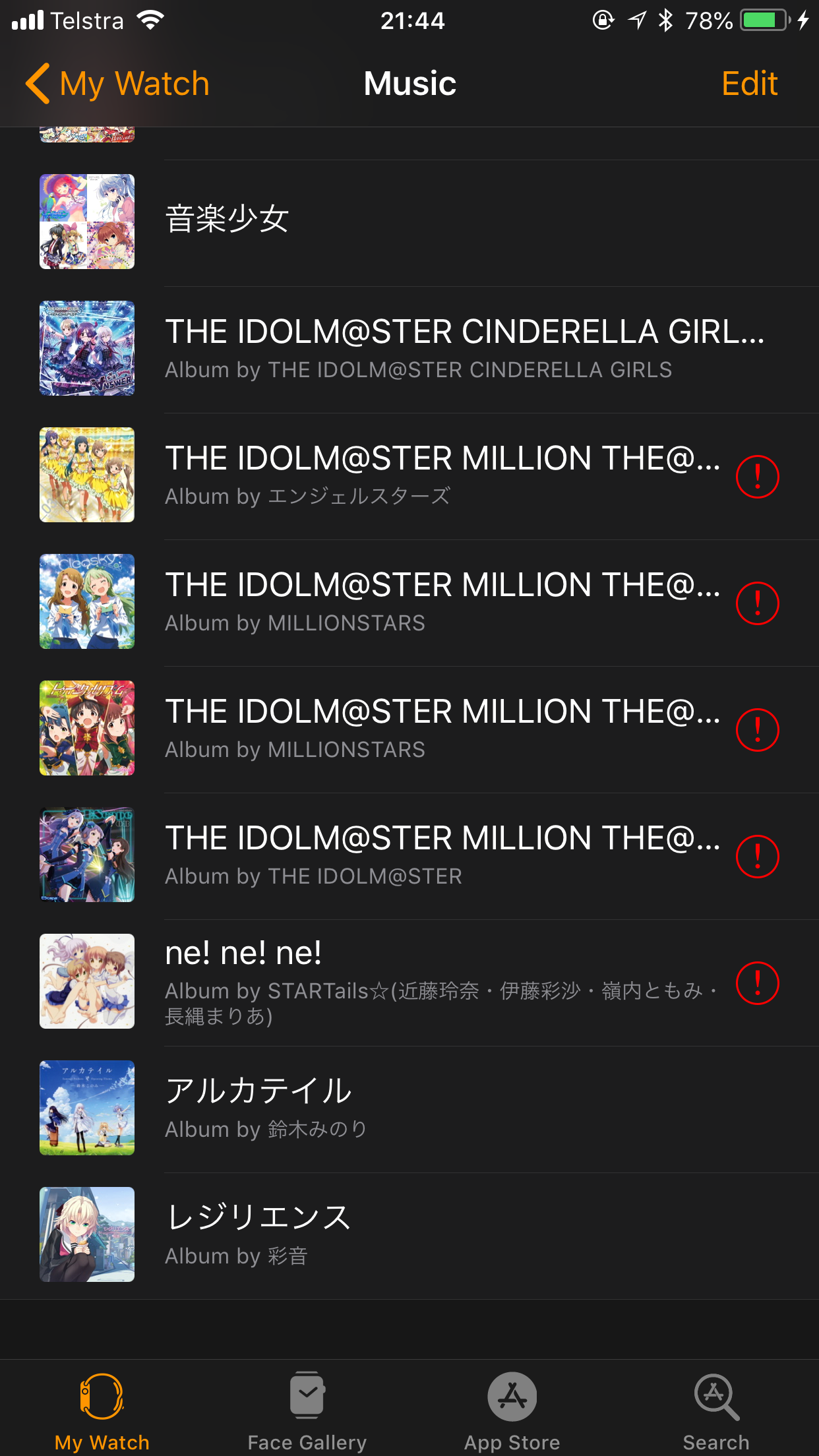Viewport: 819px width, 1456px height.
Task: Go back to My Watch
Action: tap(117, 84)
